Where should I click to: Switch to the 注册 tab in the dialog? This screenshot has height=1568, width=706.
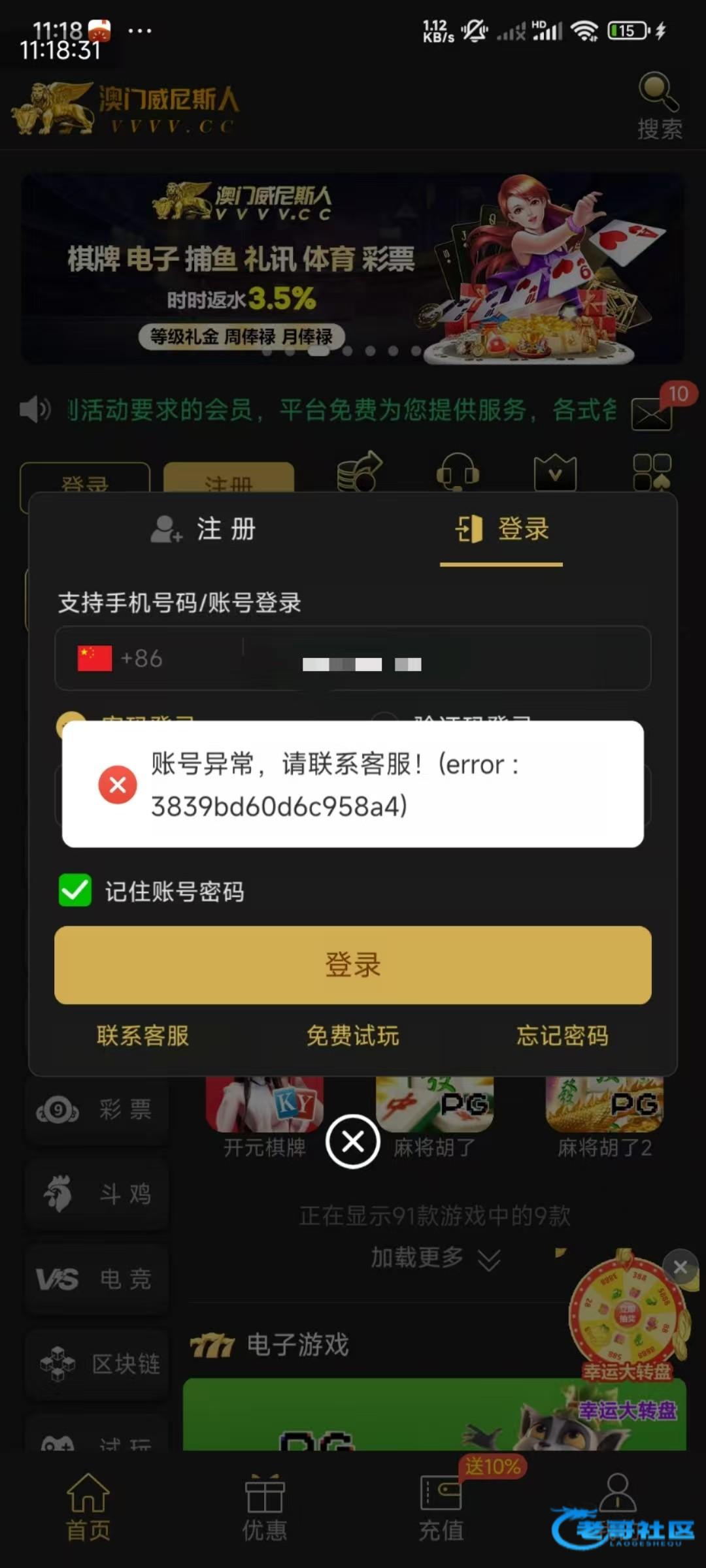pos(204,529)
